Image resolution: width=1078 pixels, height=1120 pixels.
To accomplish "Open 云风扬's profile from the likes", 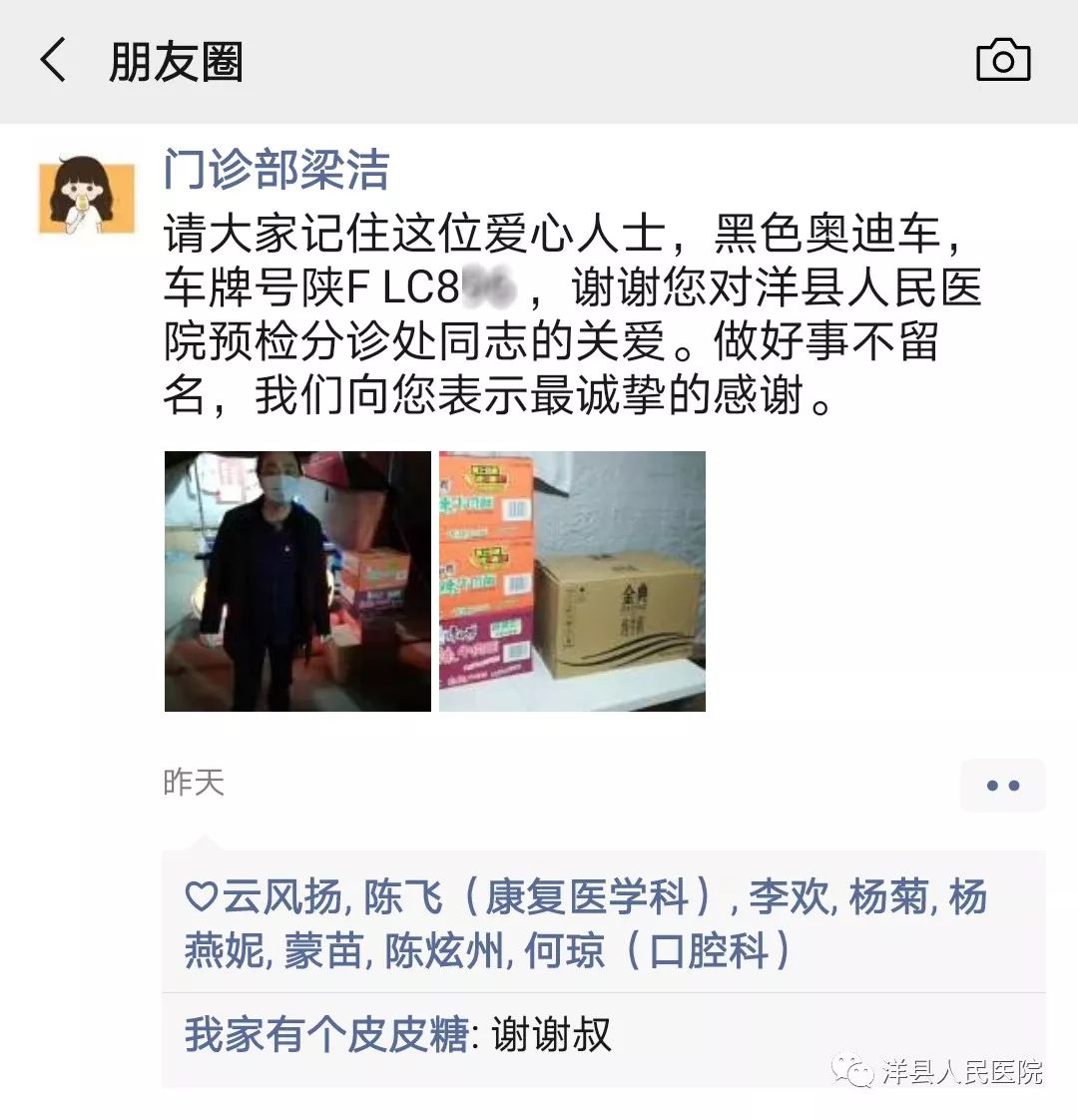I will click(x=281, y=897).
